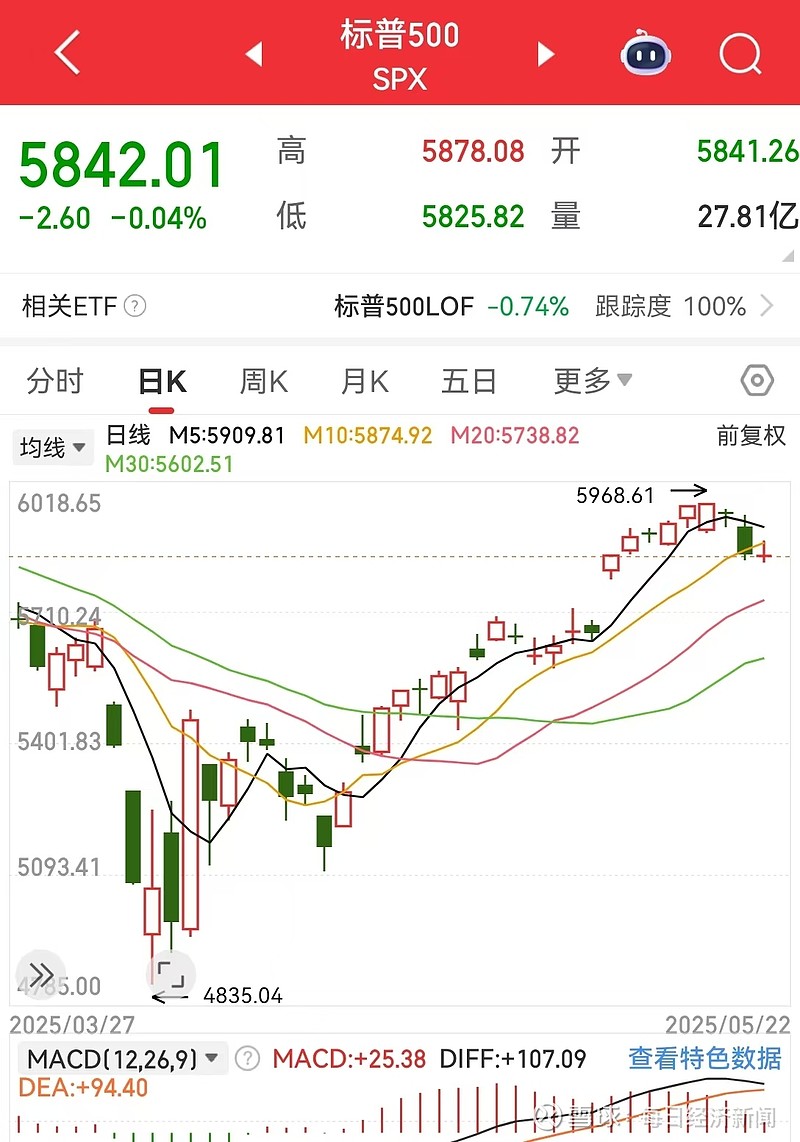Open the 均线 indicator dropdown

[55, 447]
